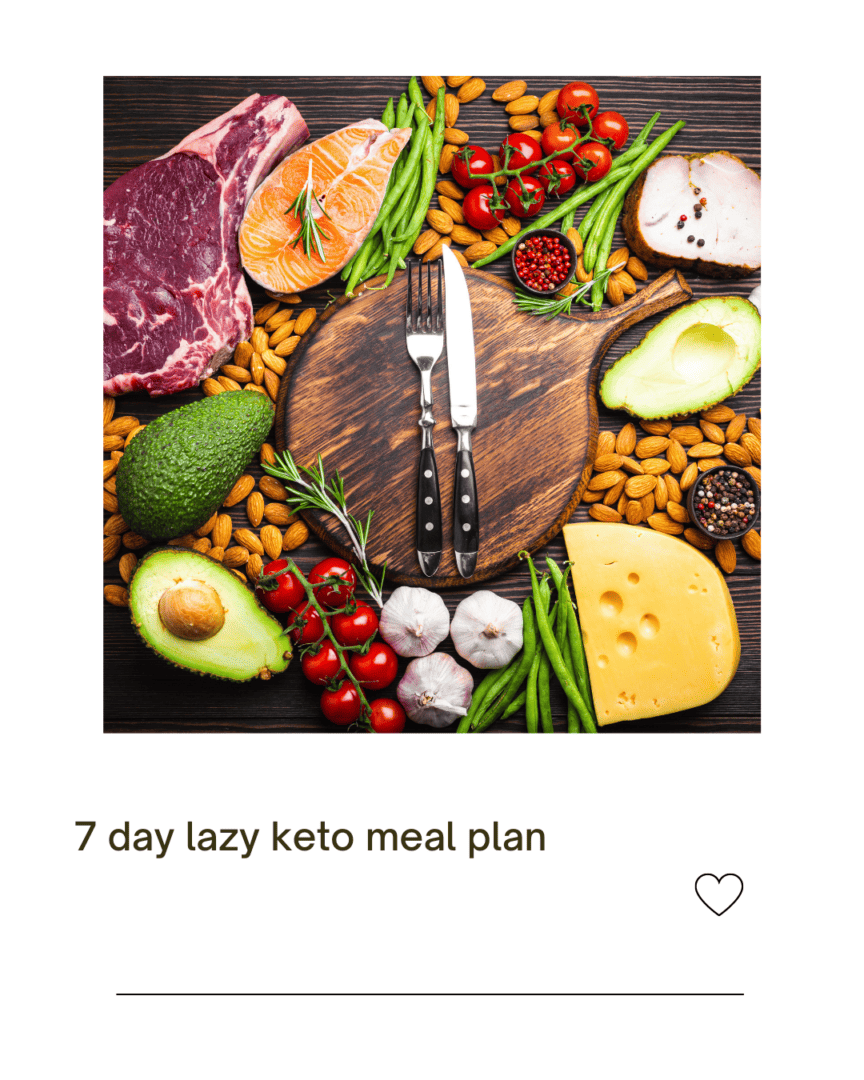Click the bottom rule under the heart
This screenshot has width=864, height=1080.
click(430, 993)
